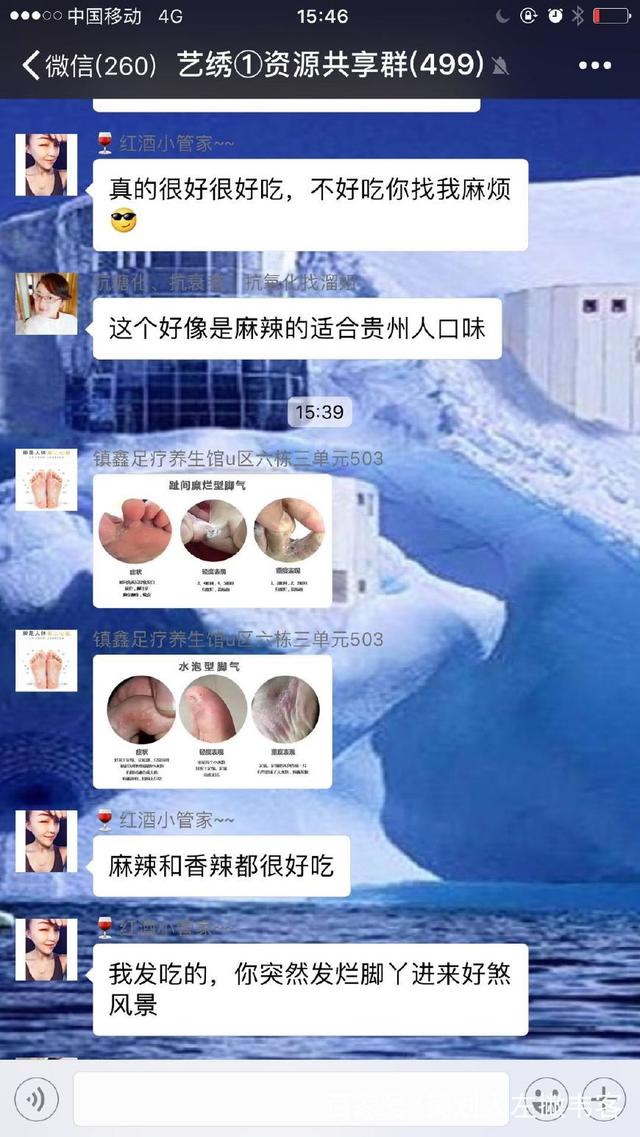Switch to voice message input
Screen dimensions: 640x1137
(36, 1100)
